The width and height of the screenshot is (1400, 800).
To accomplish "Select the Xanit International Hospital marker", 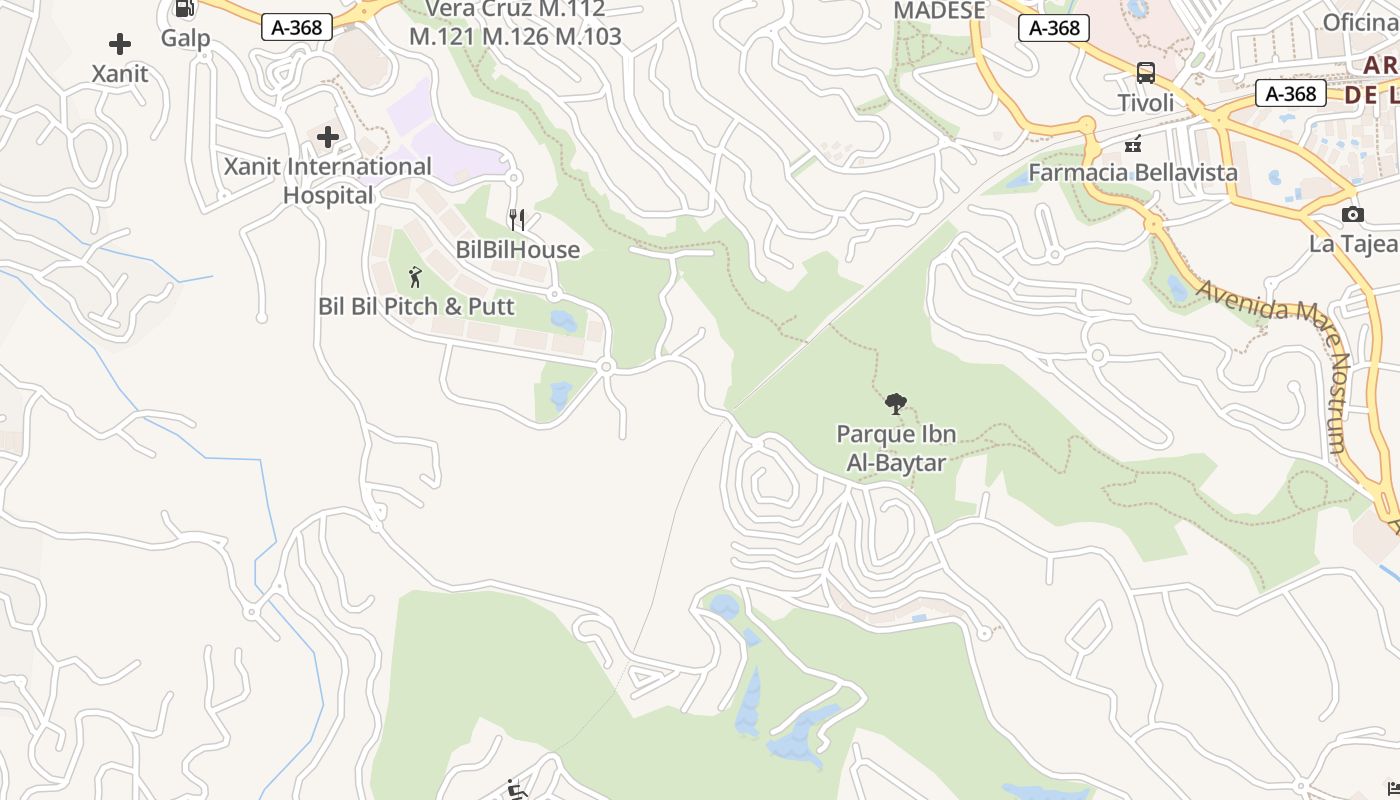I will coord(327,137).
